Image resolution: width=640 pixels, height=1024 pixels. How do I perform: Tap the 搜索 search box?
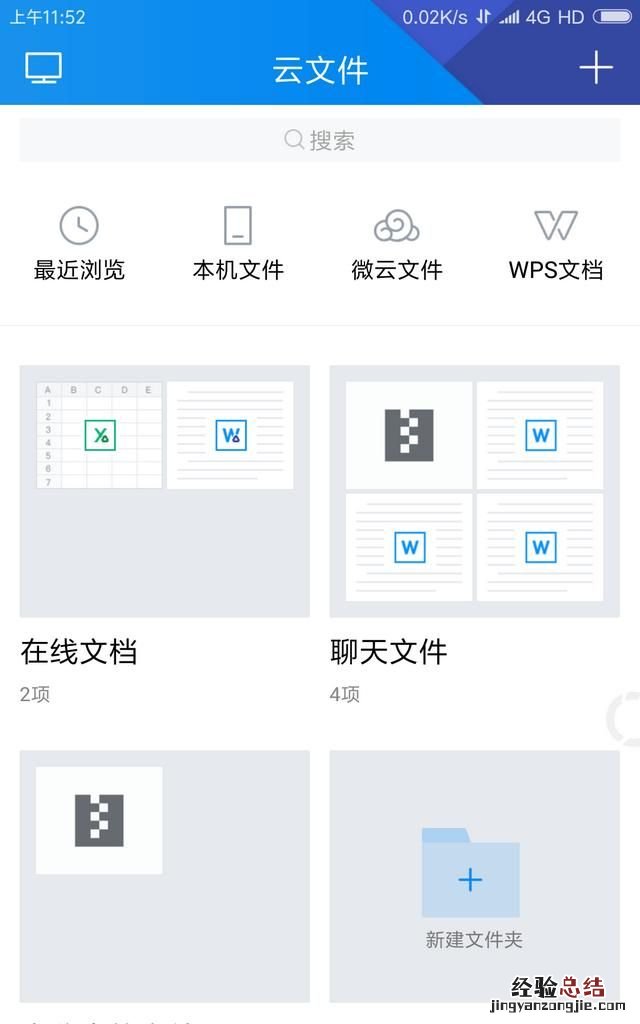(320, 140)
